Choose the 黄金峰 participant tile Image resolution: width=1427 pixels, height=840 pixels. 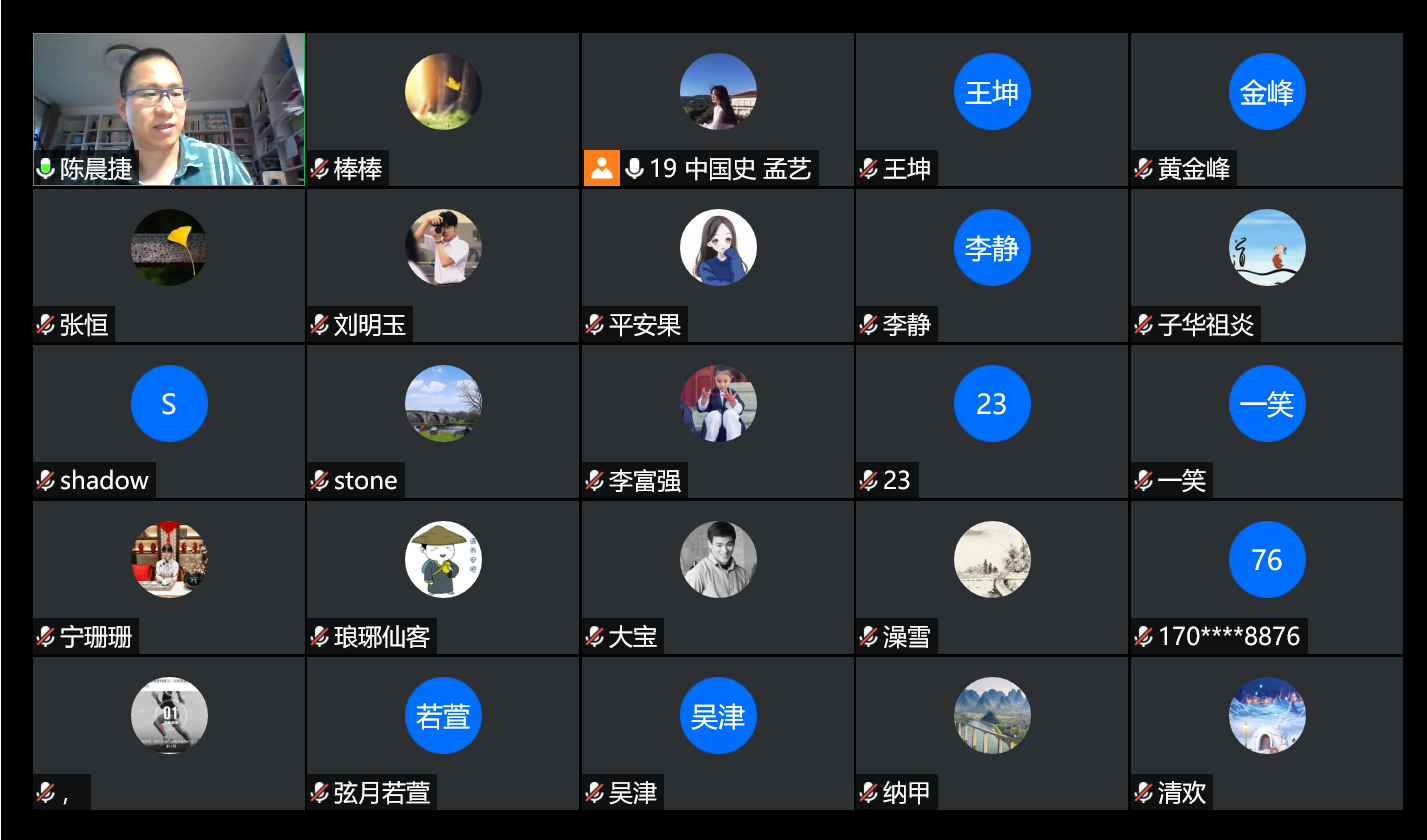(1266, 109)
